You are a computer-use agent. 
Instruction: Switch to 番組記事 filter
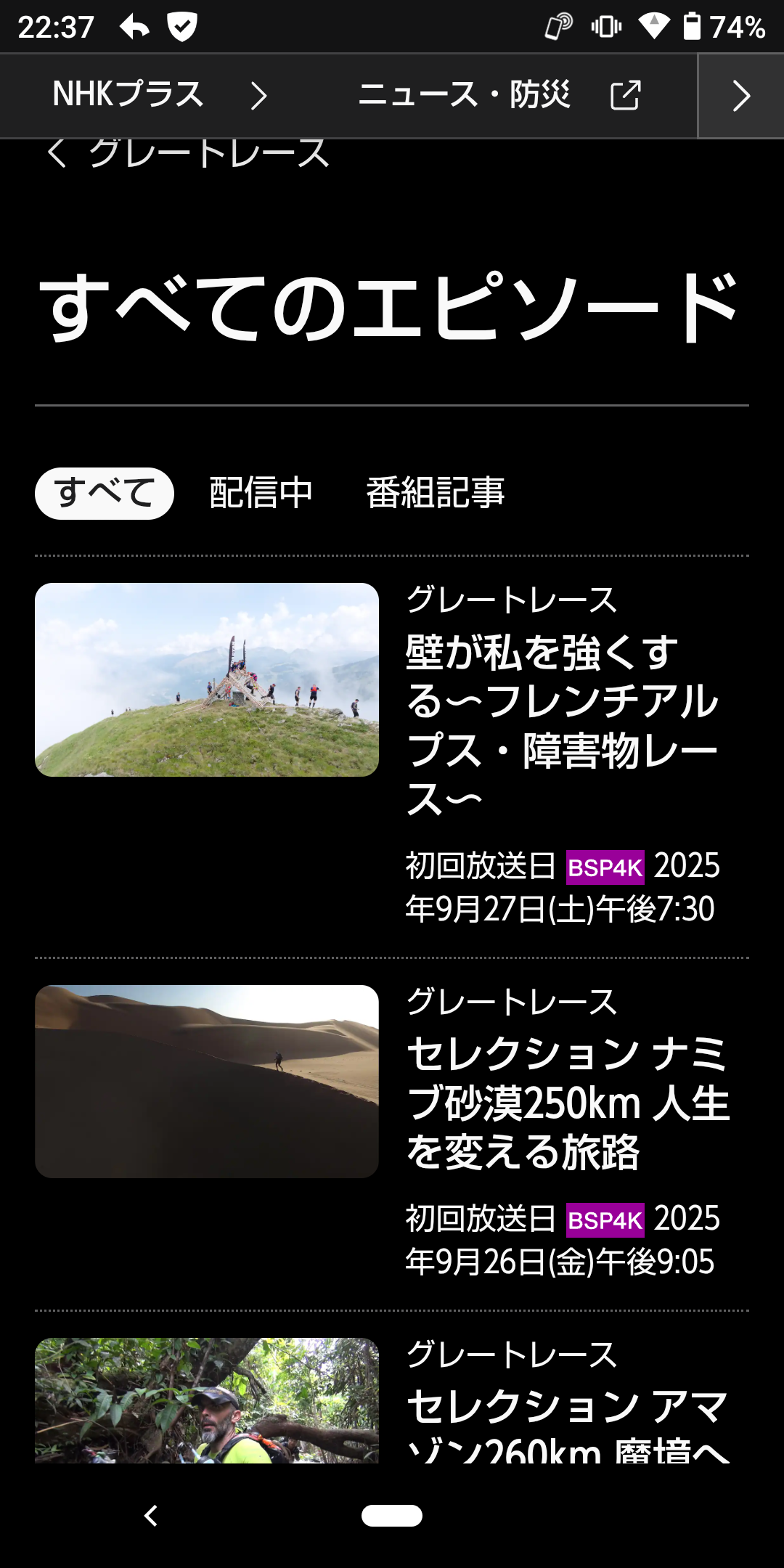coord(435,494)
